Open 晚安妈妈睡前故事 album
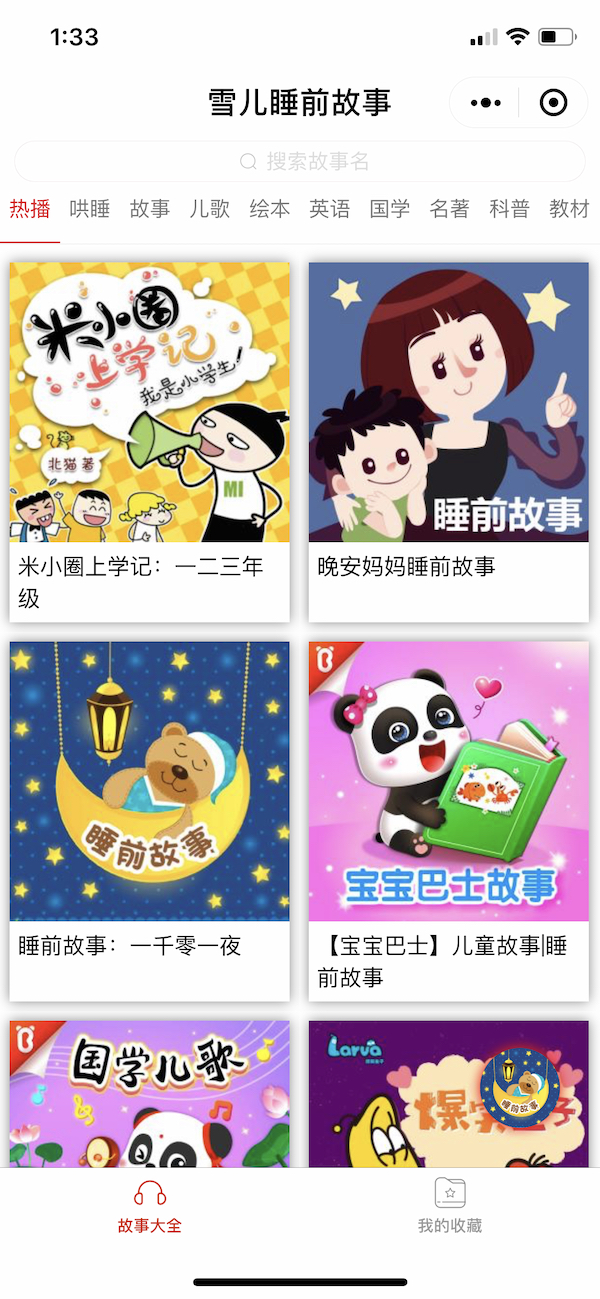 click(449, 441)
